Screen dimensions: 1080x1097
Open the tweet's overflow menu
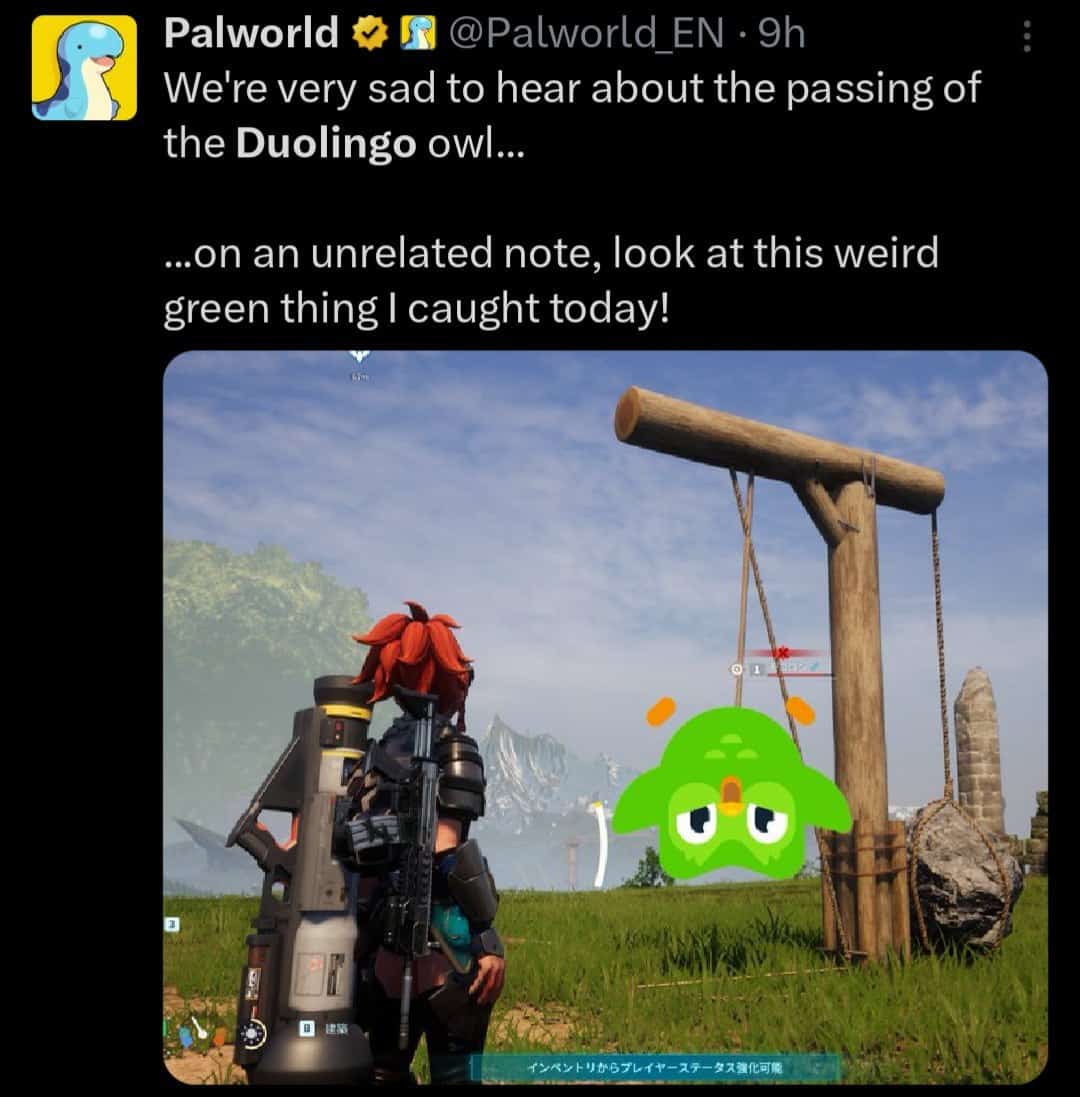point(1023,37)
